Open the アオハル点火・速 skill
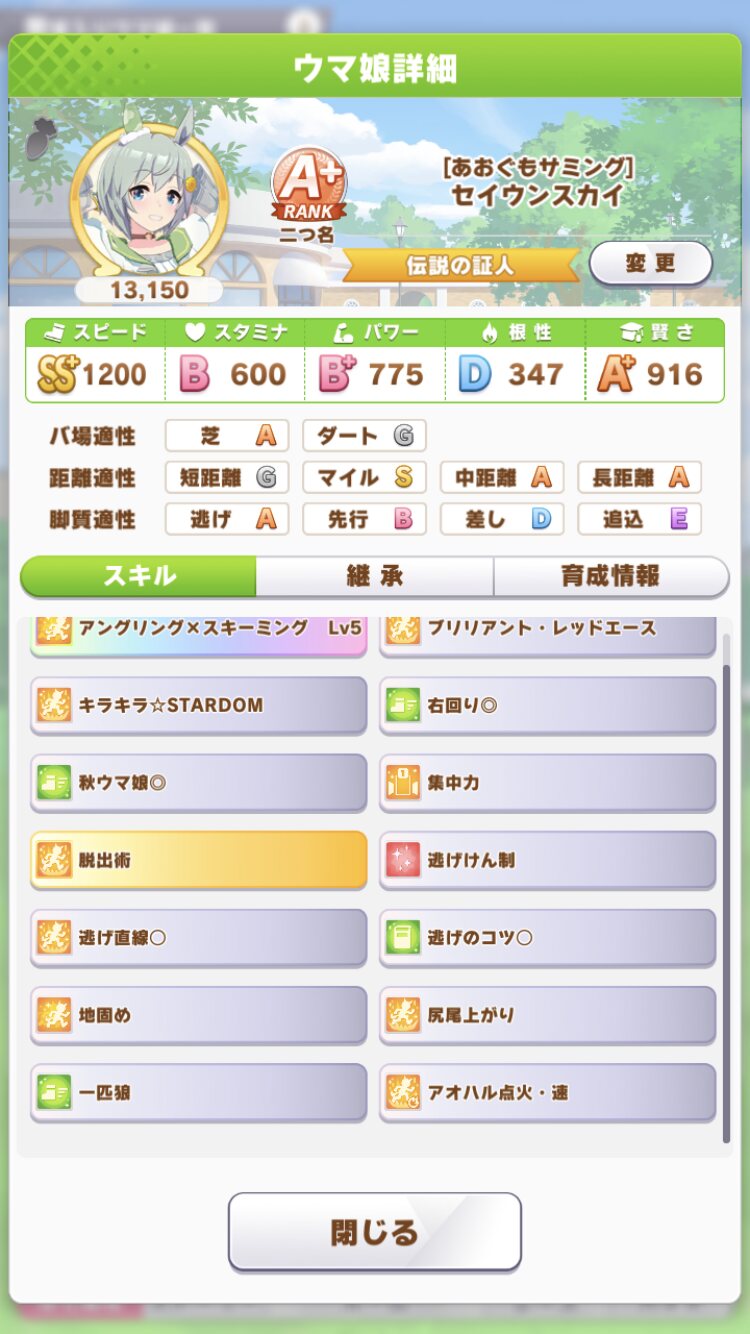Image resolution: width=750 pixels, height=1334 pixels. pos(548,1092)
